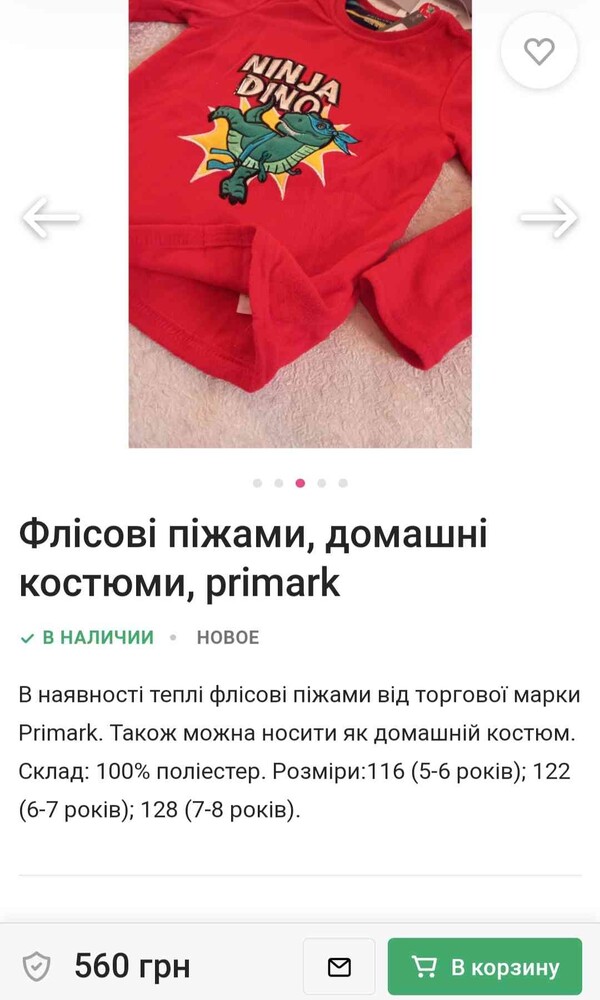600x1000 pixels.
Task: Add this pajama to favorites with the heart
Action: click(539, 51)
